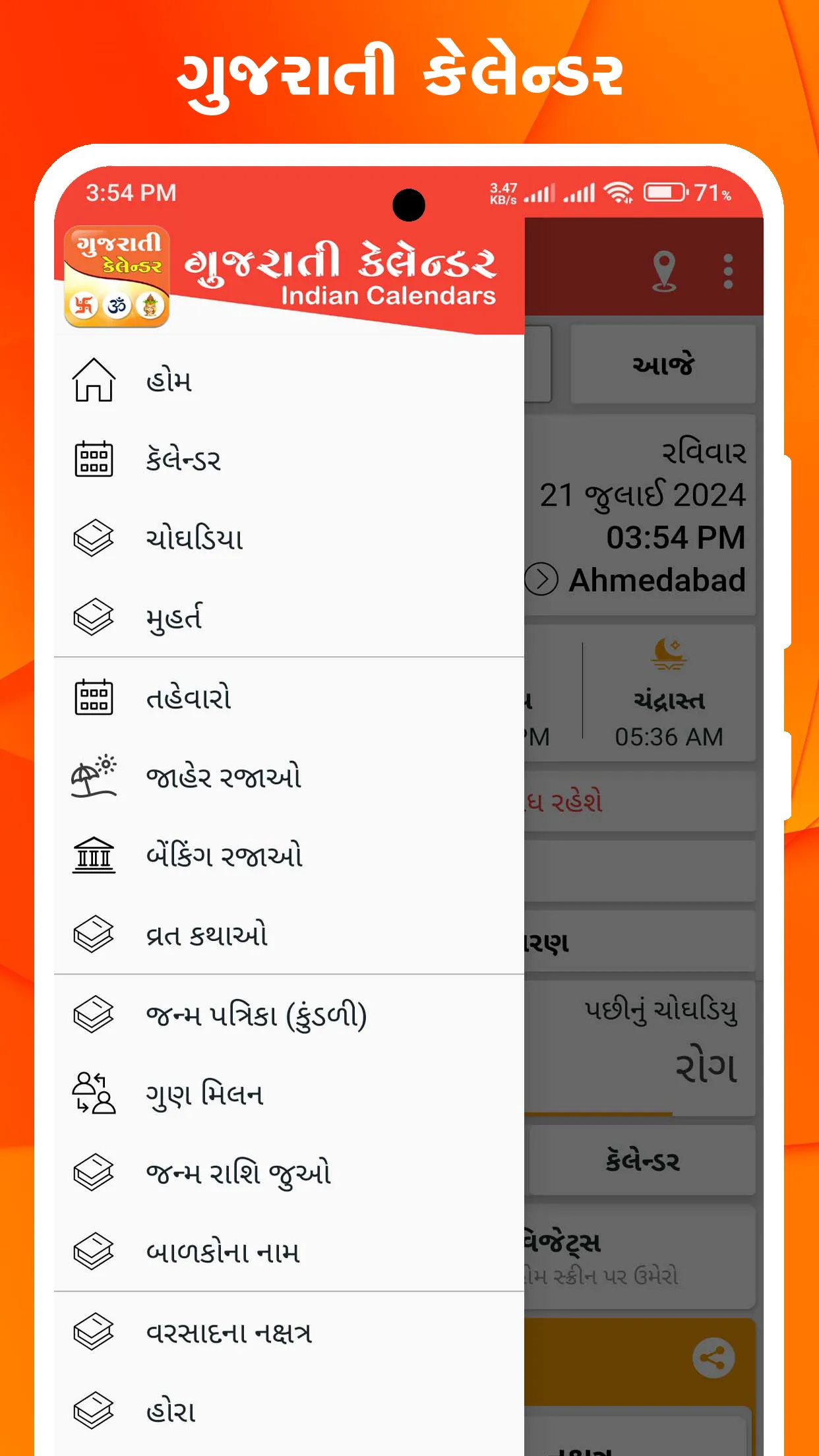
Task: Tap the હોરા menu item
Action: tap(170, 1411)
